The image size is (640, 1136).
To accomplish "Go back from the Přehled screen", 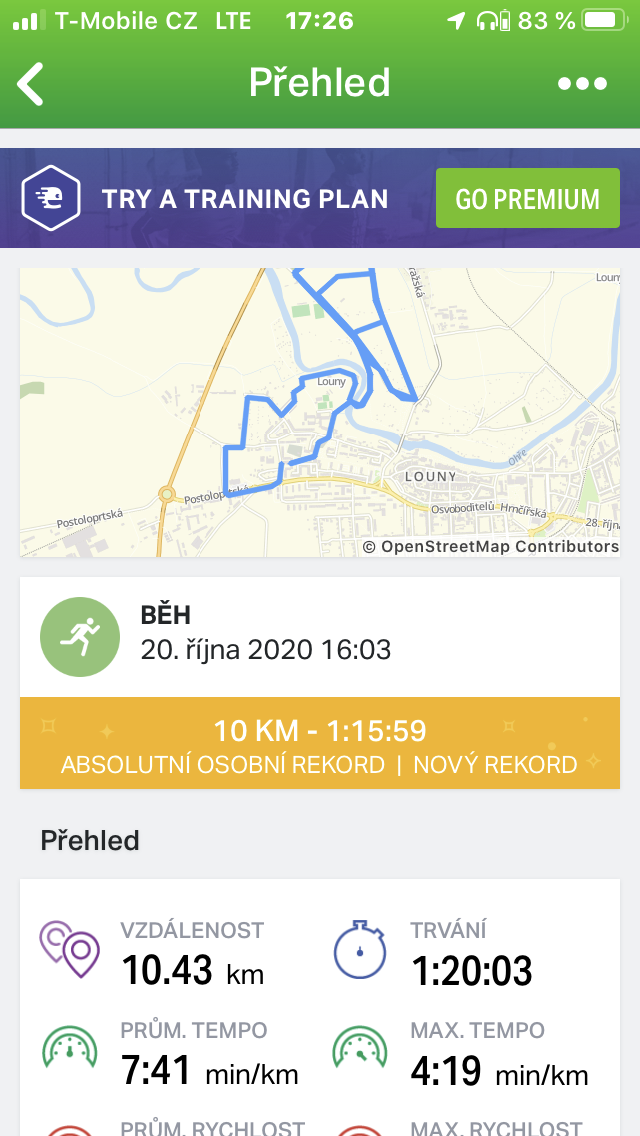I will pos(30,83).
